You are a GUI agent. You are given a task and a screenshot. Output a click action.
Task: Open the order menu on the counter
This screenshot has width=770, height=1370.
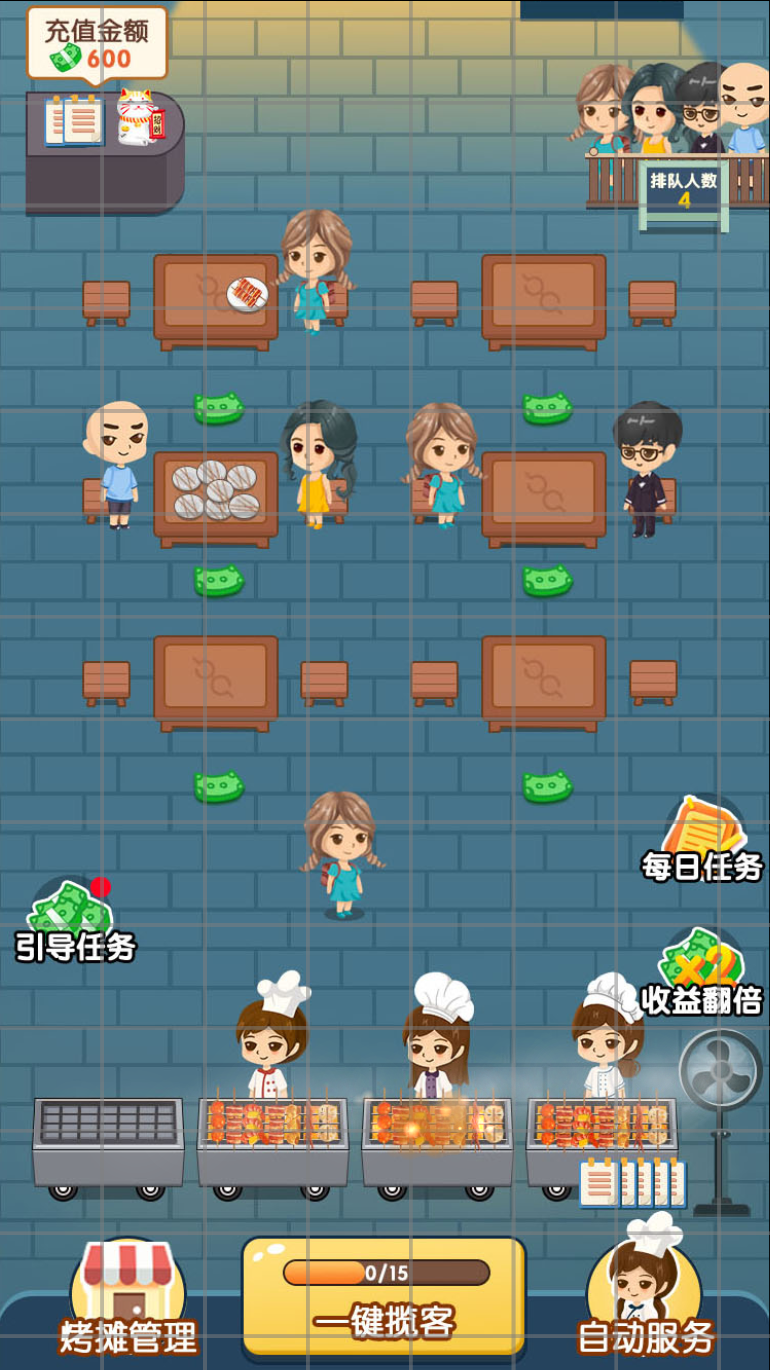pyautogui.click(x=75, y=121)
